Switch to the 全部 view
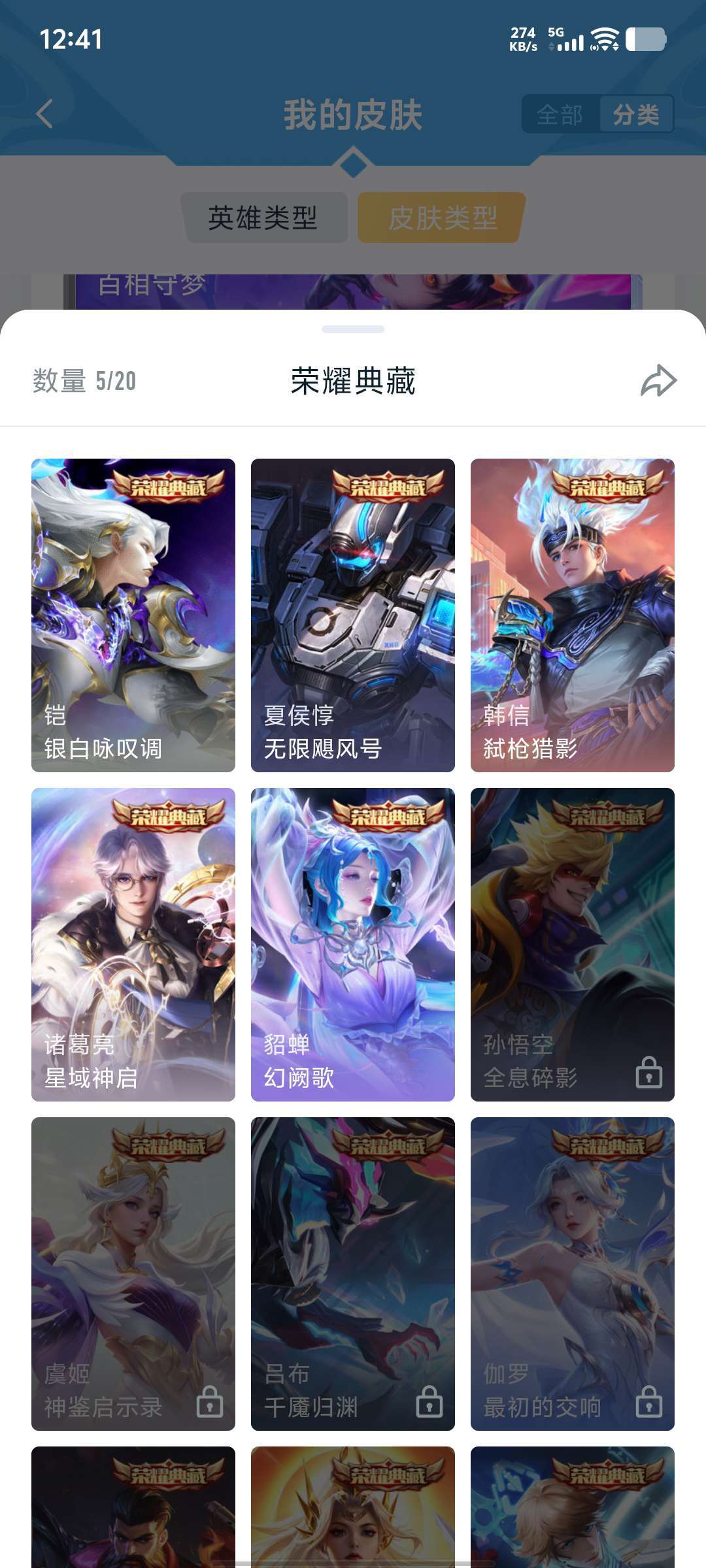 (559, 114)
